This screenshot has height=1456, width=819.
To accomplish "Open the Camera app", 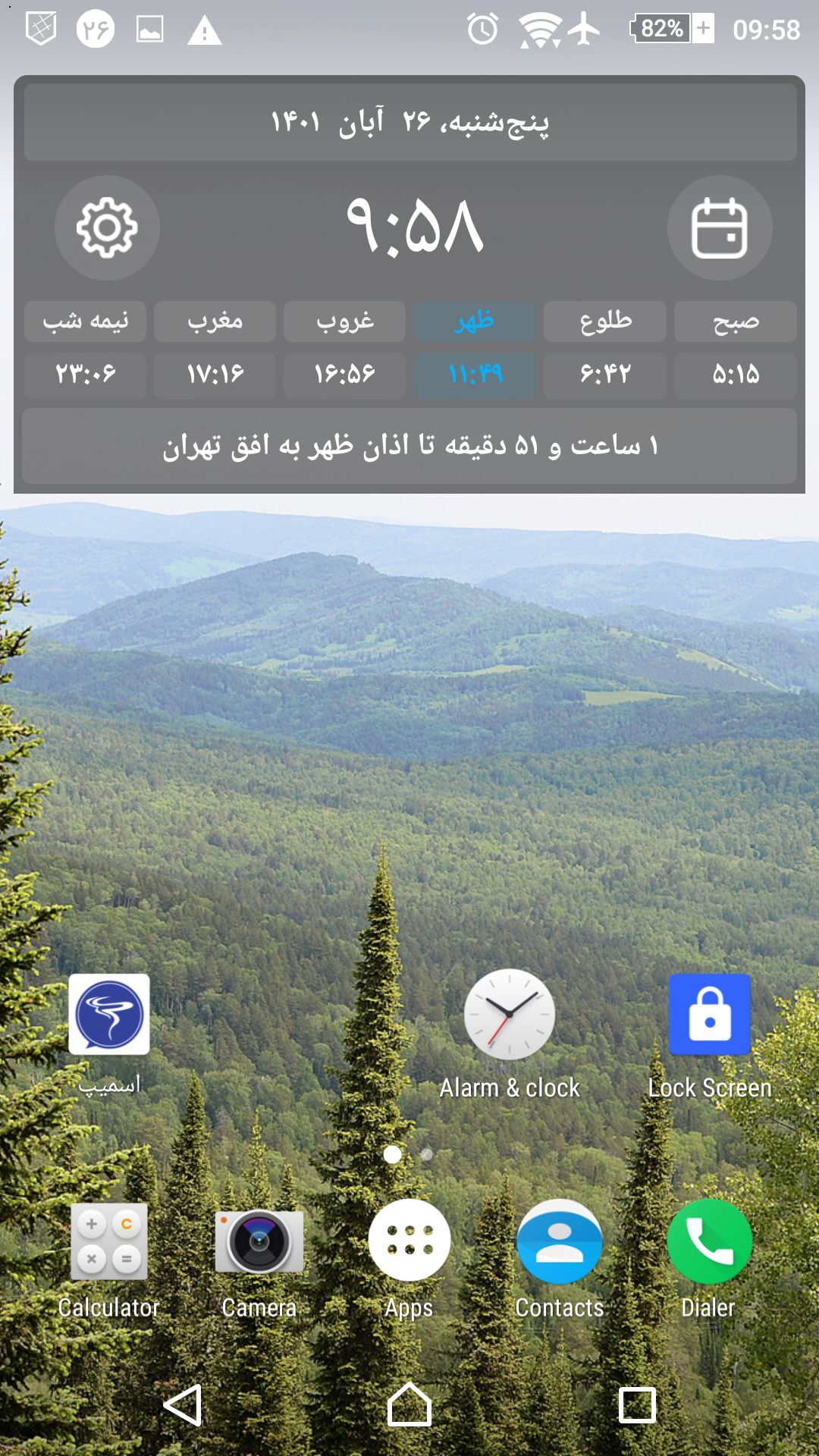I will [259, 1242].
